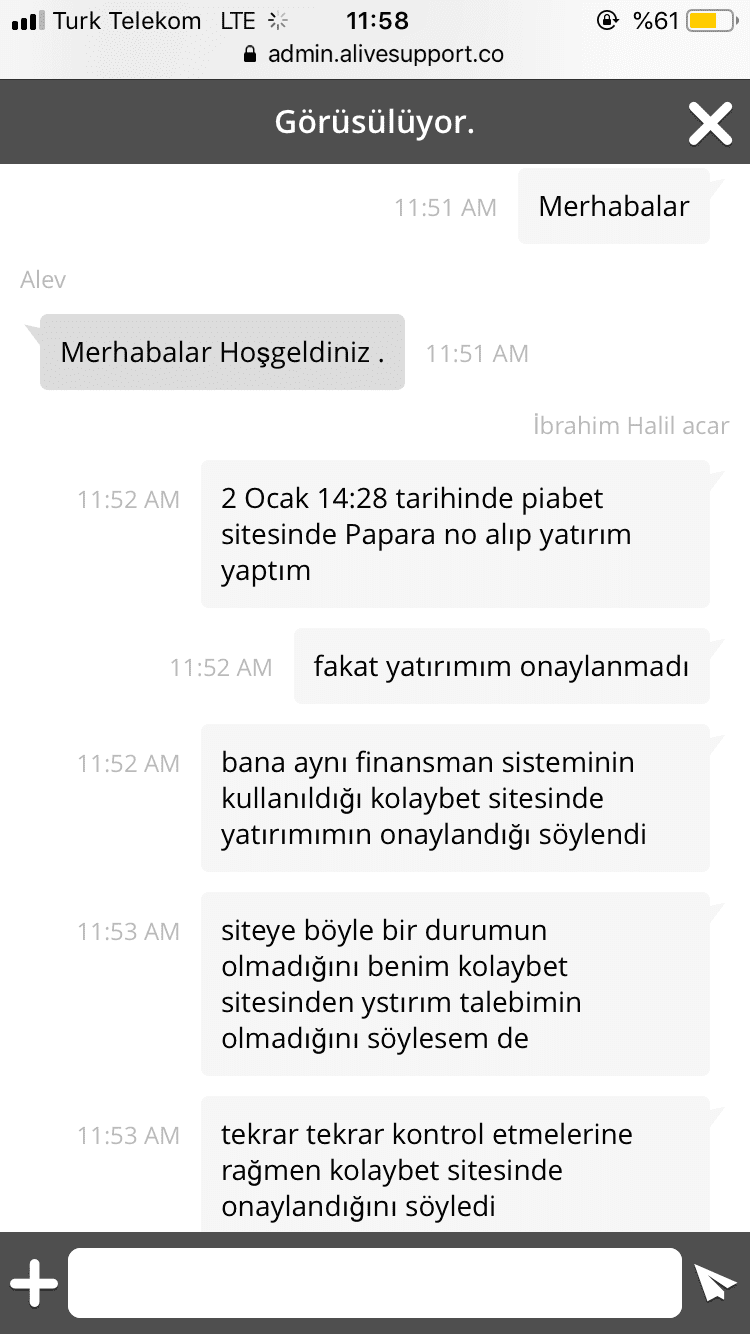Image resolution: width=750 pixels, height=1334 pixels.
Task: Send the message with the arrow icon
Action: click(x=715, y=1283)
